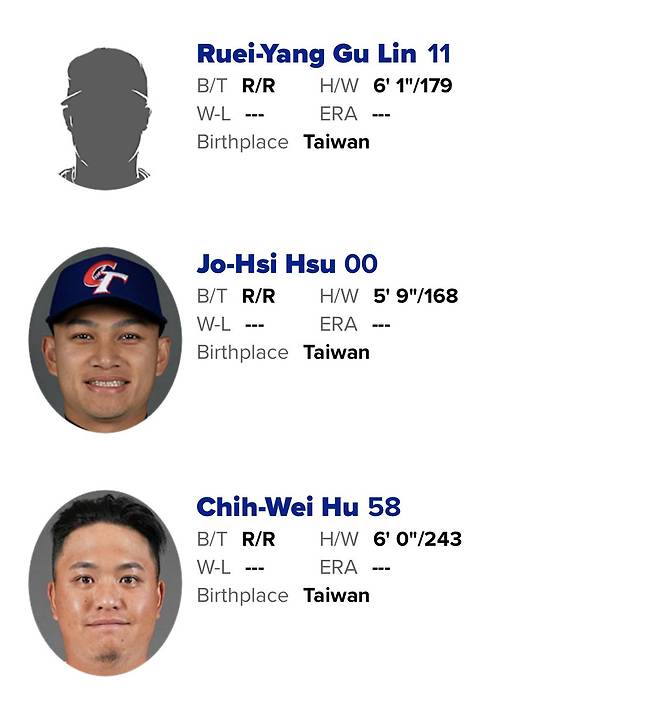Open Ruei-Yang Gu Lin's player profile
Image resolution: width=658 pixels, height=717 pixels.
(310, 53)
